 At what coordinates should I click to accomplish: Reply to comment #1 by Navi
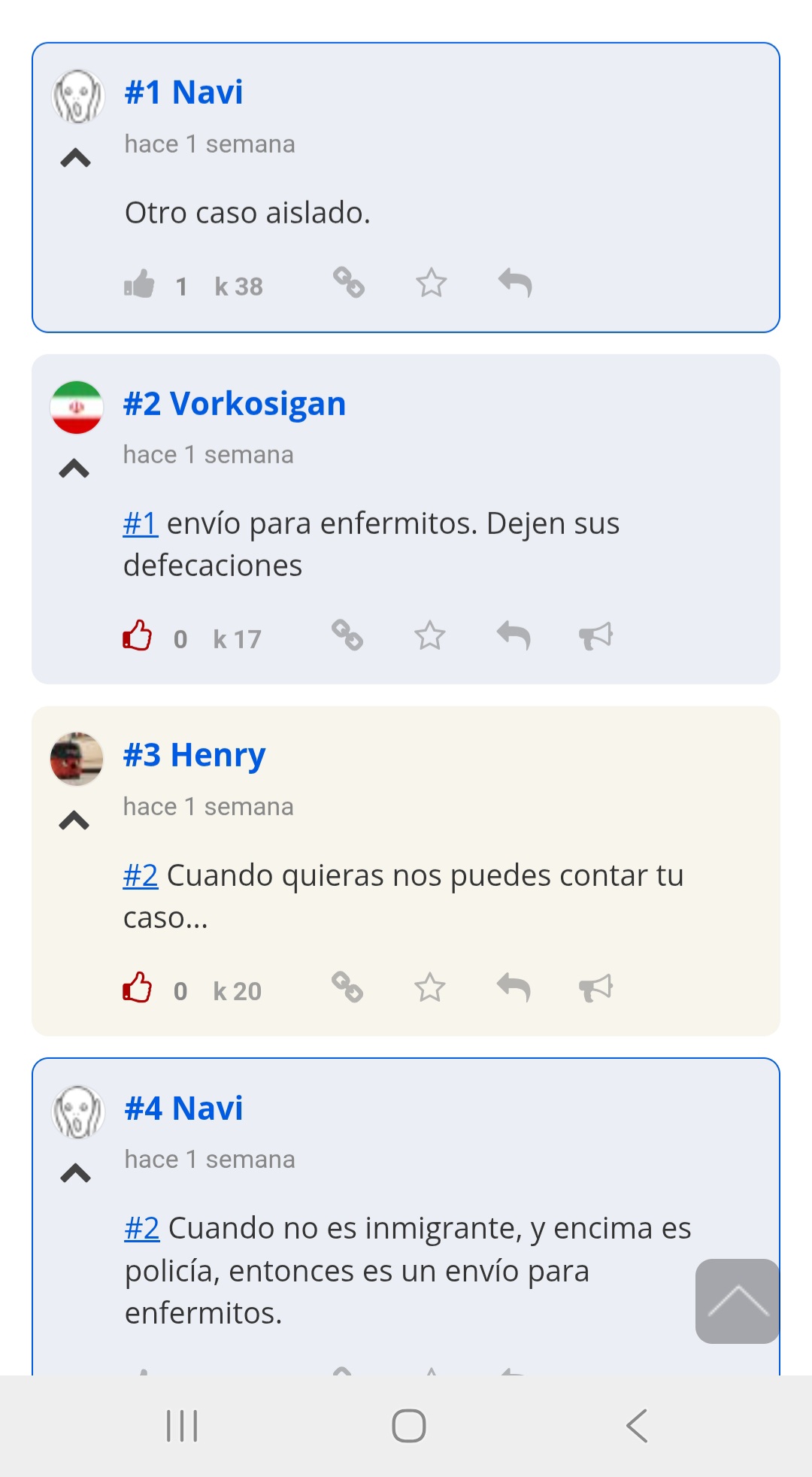click(515, 283)
